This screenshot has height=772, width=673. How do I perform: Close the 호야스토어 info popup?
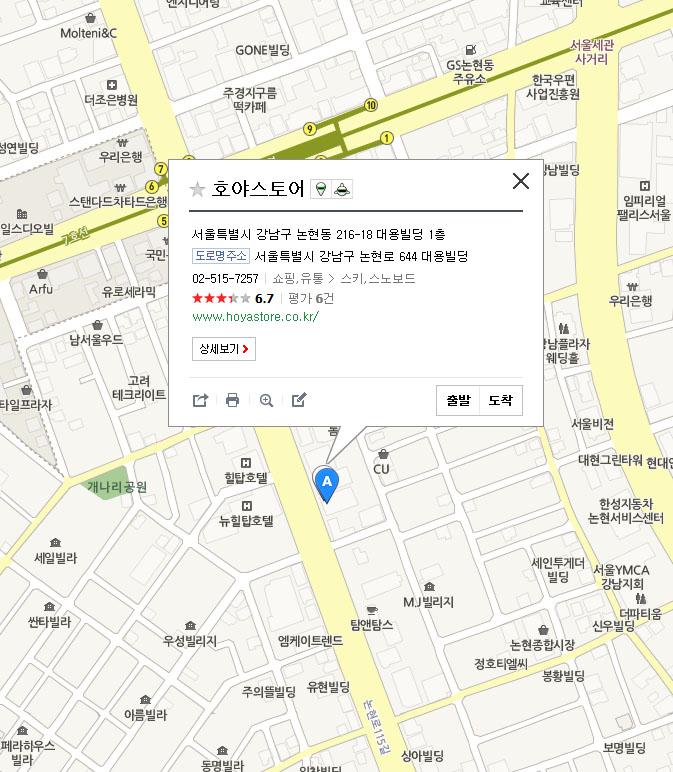[x=520, y=181]
